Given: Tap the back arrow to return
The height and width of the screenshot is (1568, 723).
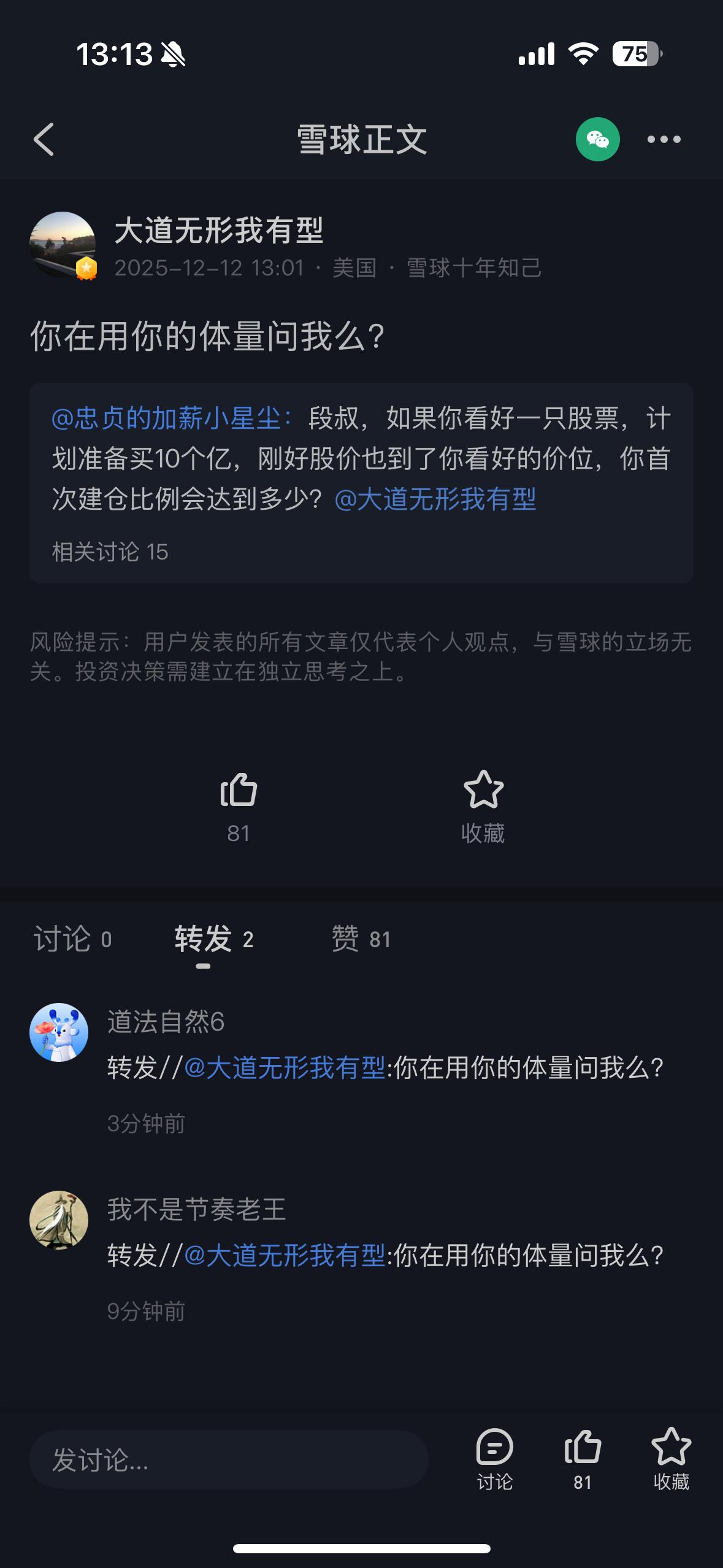Looking at the screenshot, I should (43, 140).
